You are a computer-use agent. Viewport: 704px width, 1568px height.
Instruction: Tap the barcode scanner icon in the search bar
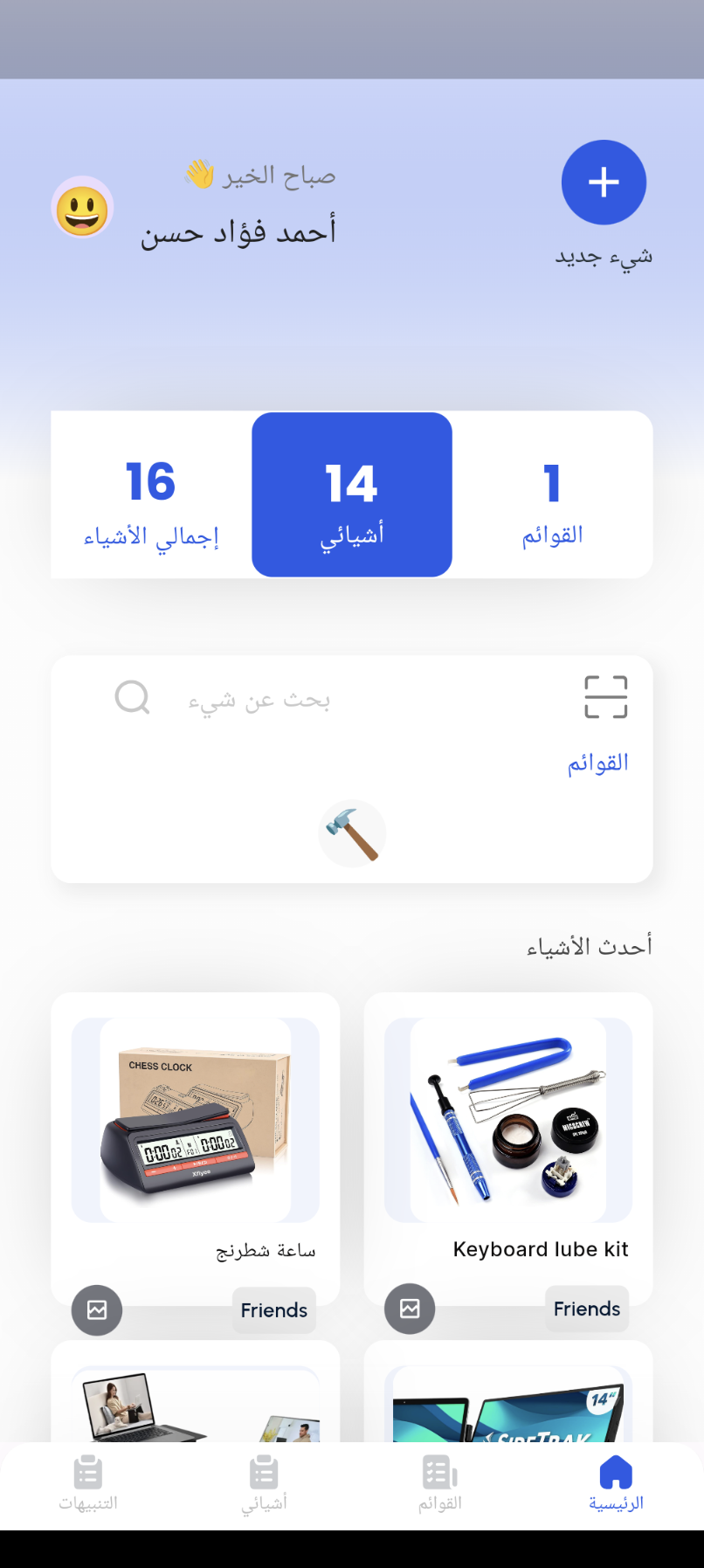point(606,696)
